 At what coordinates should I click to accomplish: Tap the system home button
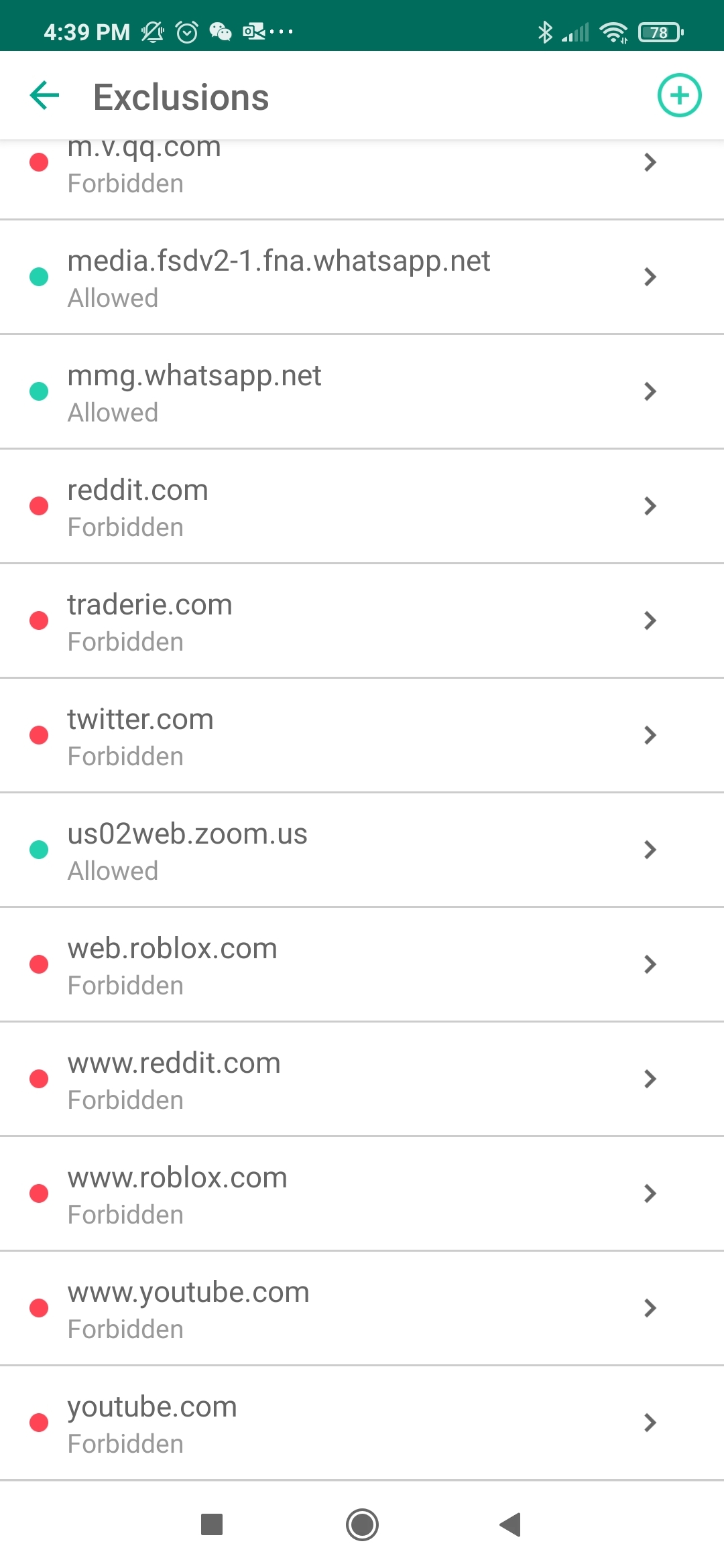(362, 1525)
